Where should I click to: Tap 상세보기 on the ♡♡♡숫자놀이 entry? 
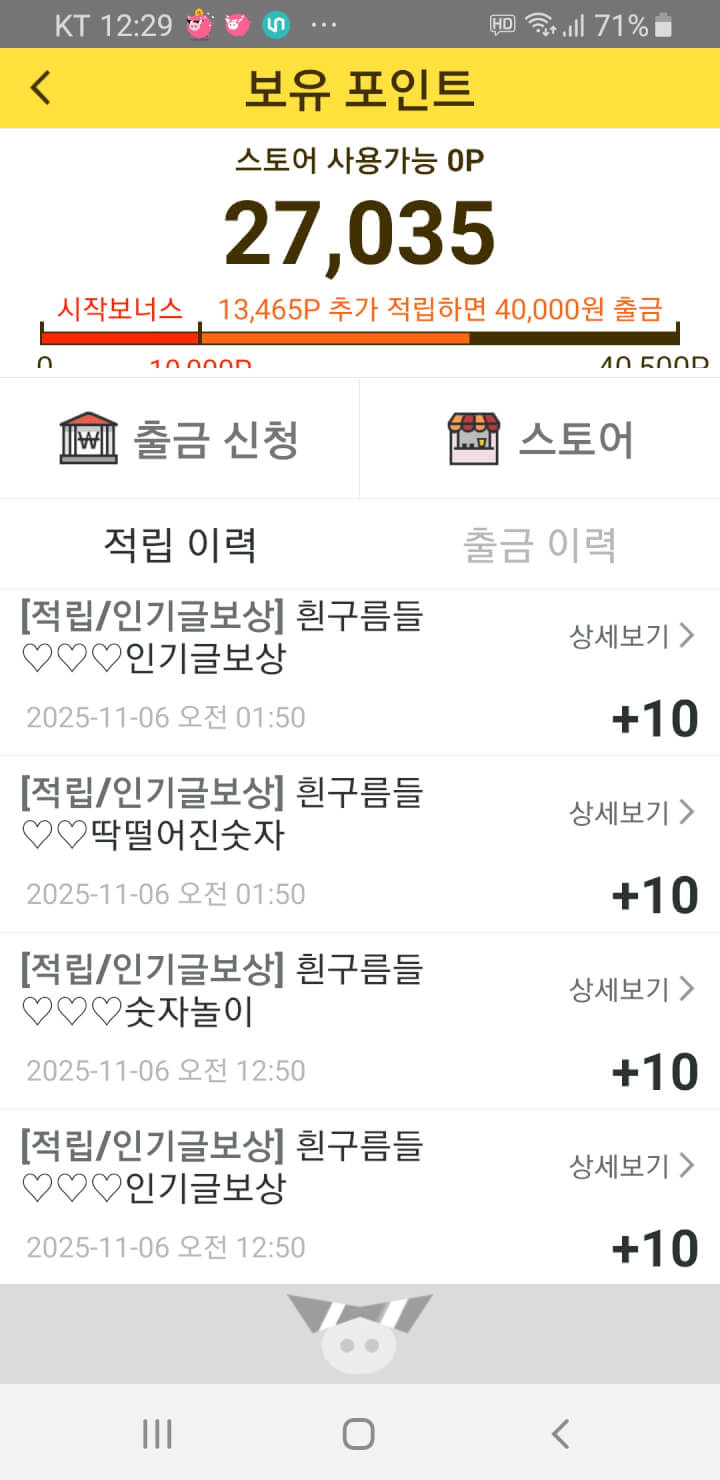pos(632,989)
